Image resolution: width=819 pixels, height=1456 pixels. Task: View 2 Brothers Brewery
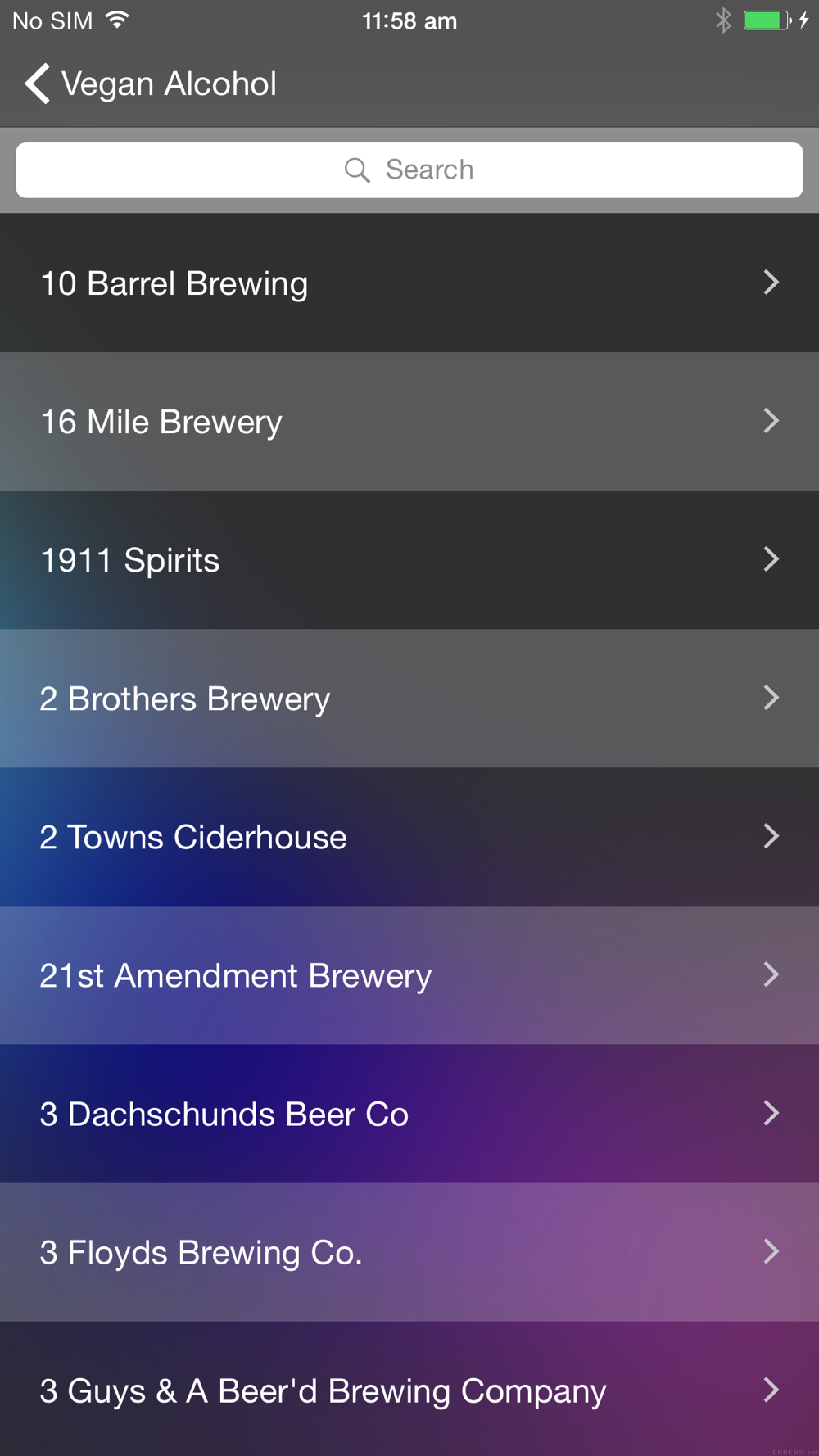[409, 699]
